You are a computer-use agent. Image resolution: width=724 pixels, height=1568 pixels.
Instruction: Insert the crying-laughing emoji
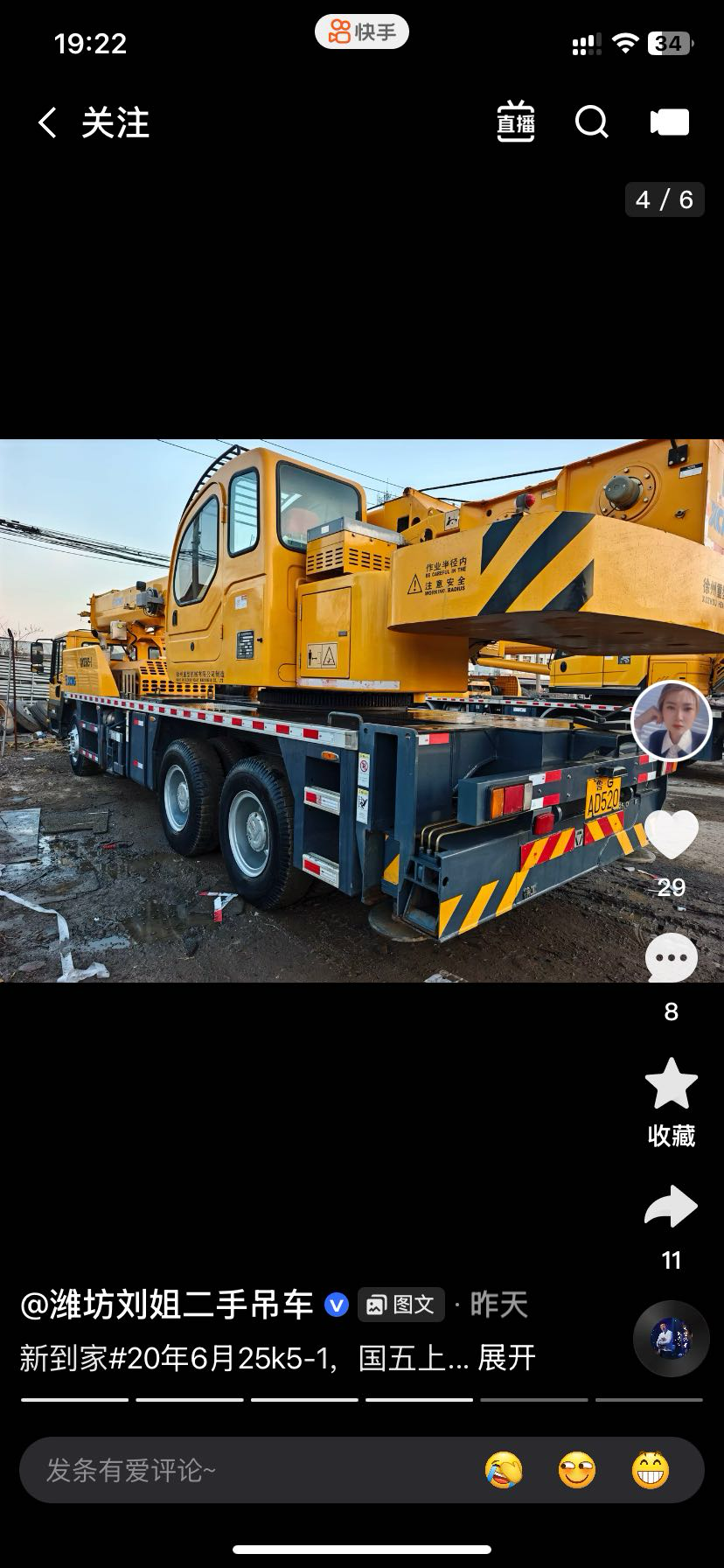[x=504, y=1470]
